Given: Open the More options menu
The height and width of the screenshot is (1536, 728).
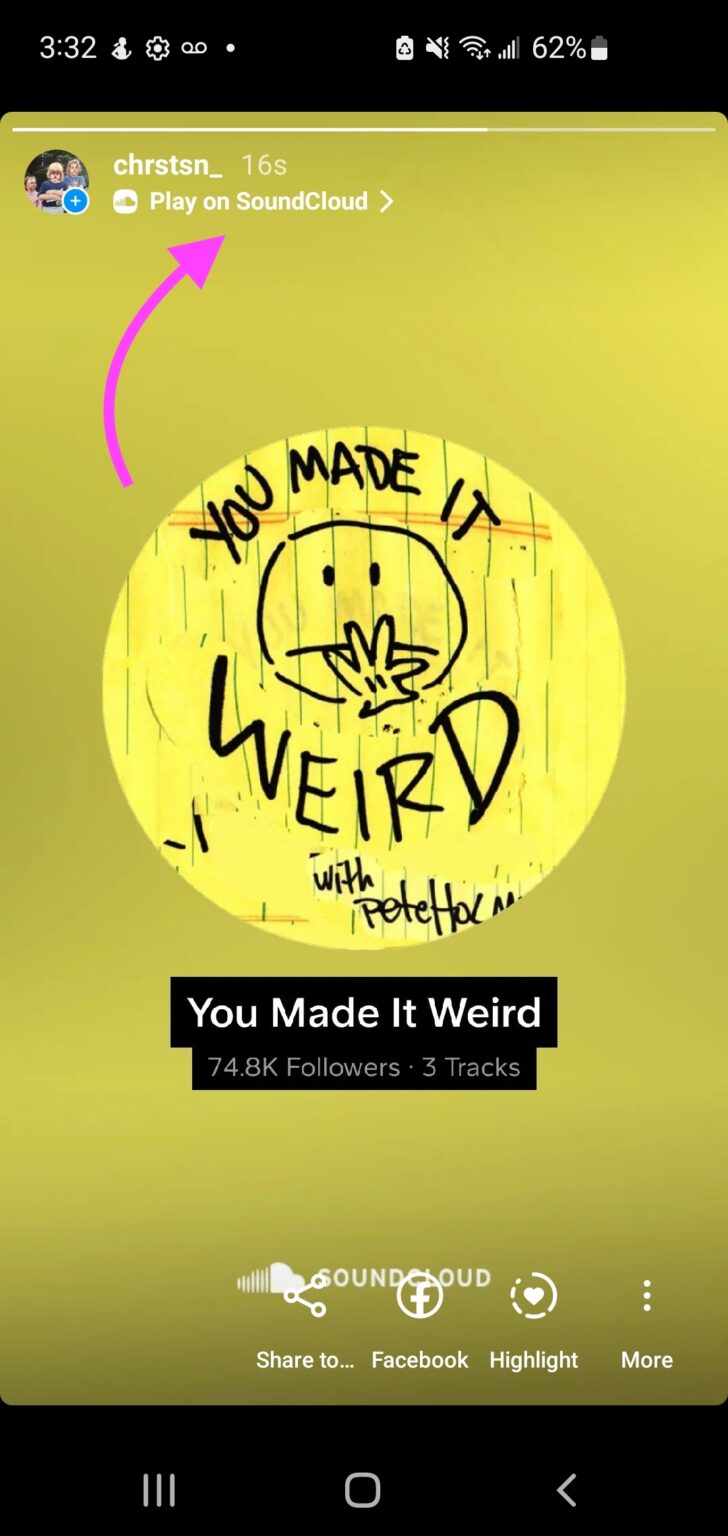Looking at the screenshot, I should click(x=646, y=1318).
